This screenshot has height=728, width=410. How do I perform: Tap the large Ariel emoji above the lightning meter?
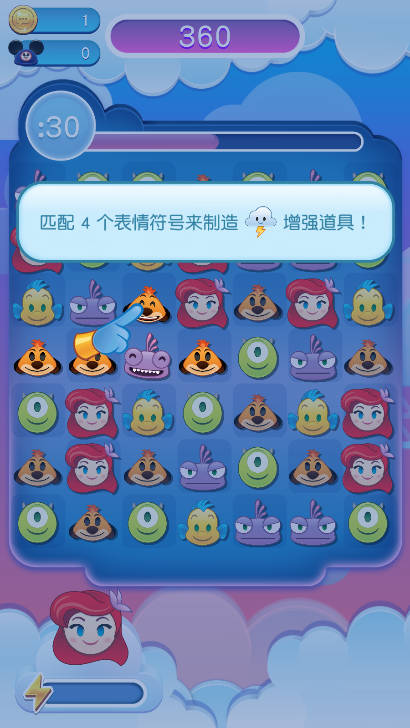pos(91,627)
